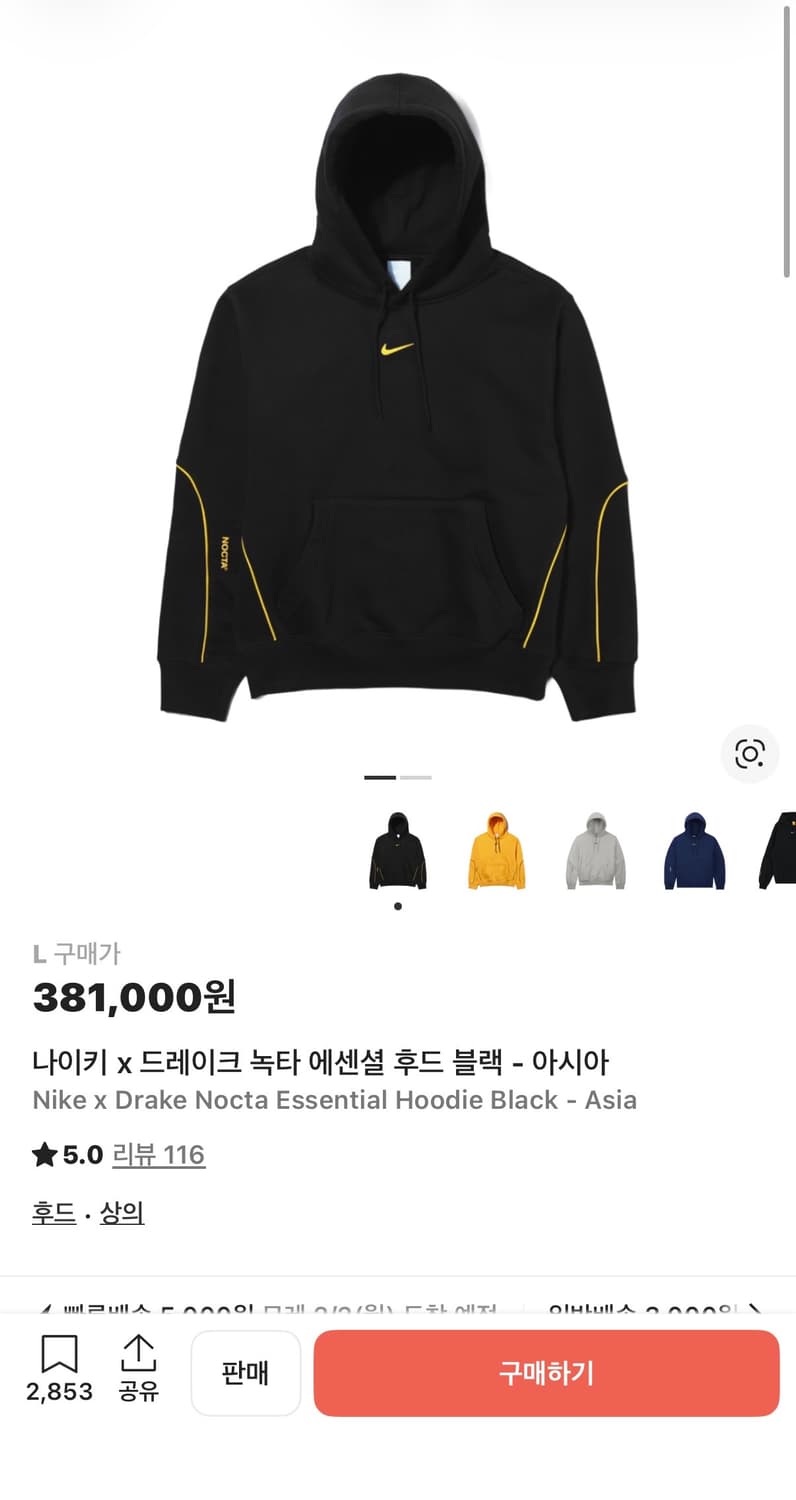Select the yellow Nocta hoodie thumbnail
Image resolution: width=796 pixels, height=1500 pixels.
click(x=497, y=848)
